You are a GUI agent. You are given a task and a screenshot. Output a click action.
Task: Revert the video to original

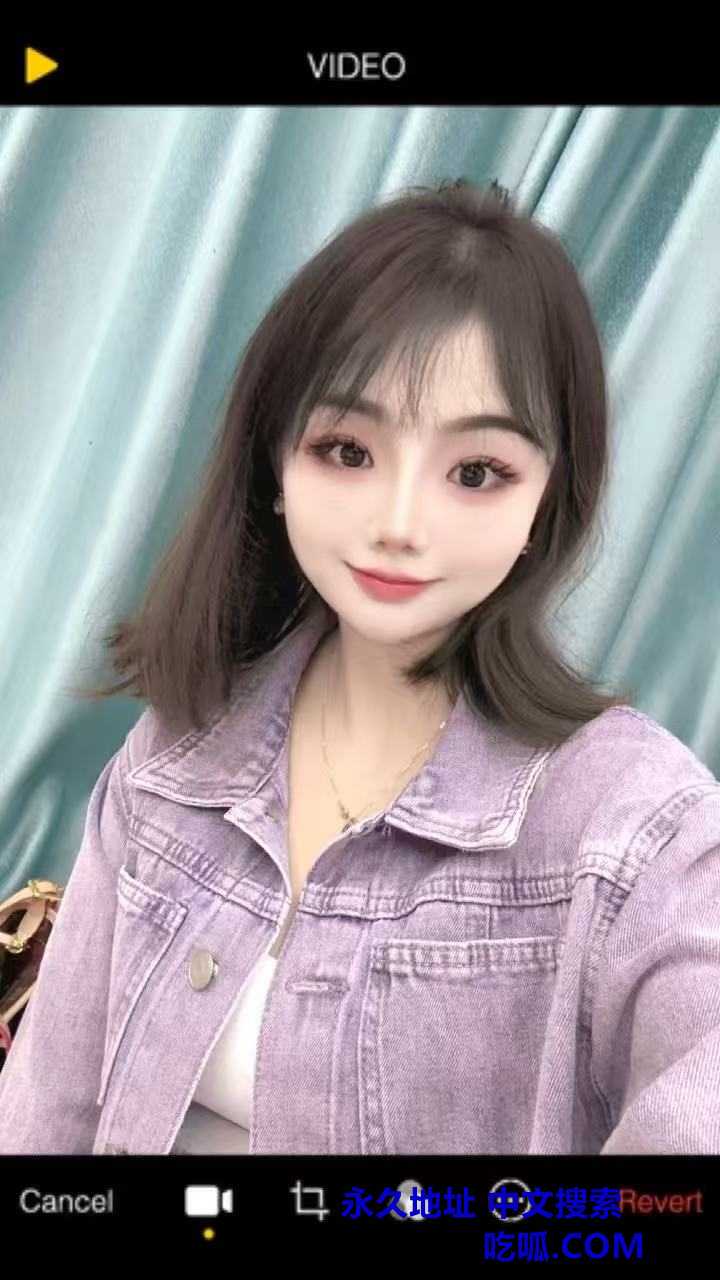[x=664, y=1201]
